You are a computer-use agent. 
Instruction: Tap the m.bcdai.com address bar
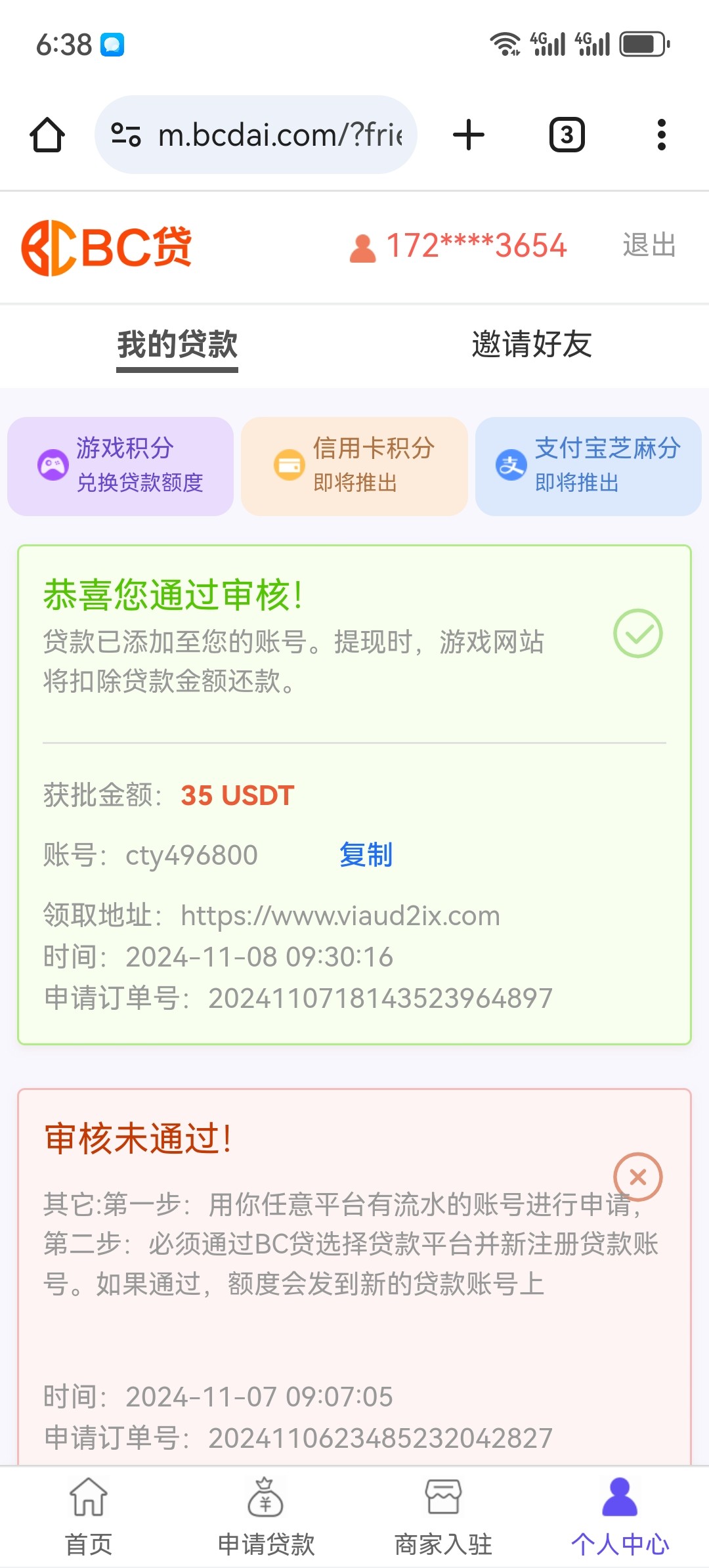(x=256, y=135)
